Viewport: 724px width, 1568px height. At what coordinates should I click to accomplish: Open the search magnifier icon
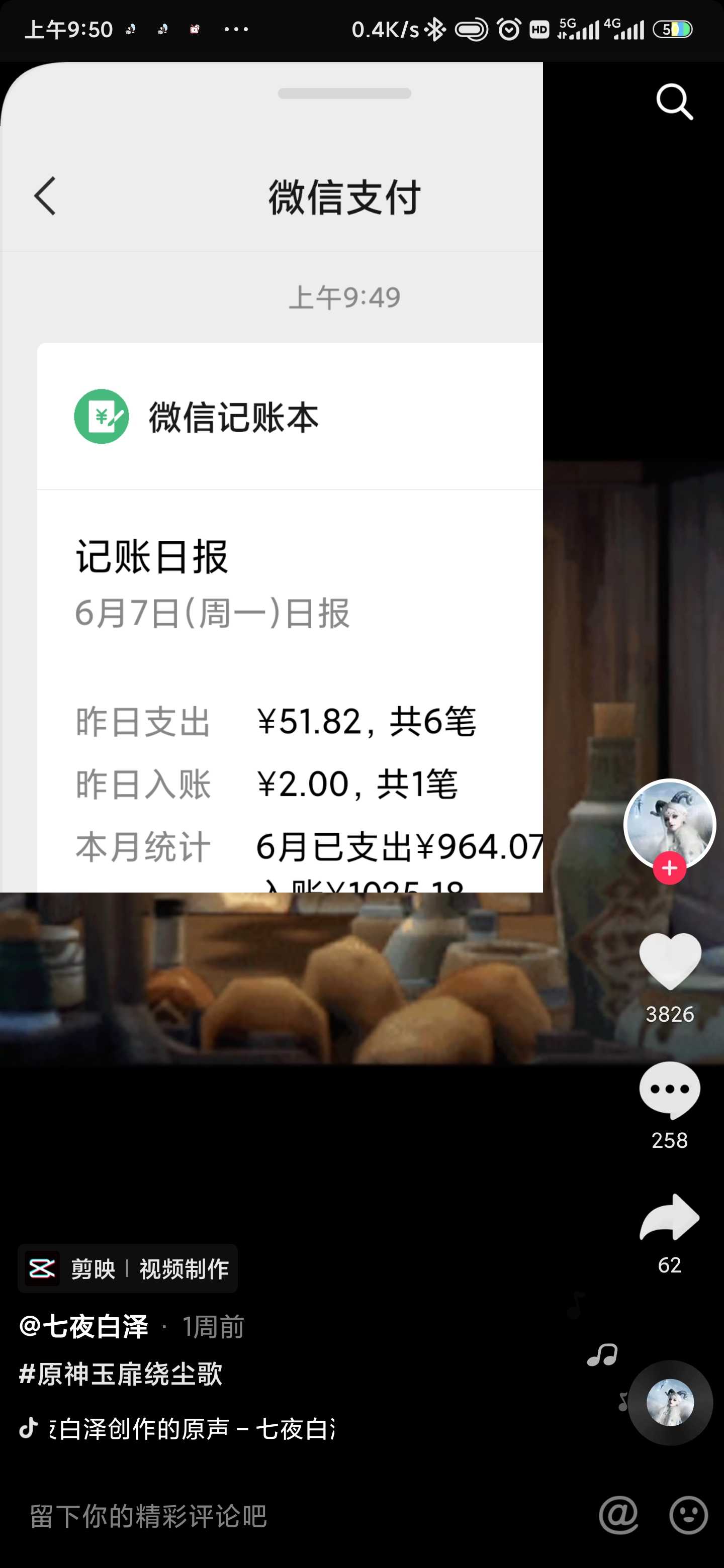point(675,102)
